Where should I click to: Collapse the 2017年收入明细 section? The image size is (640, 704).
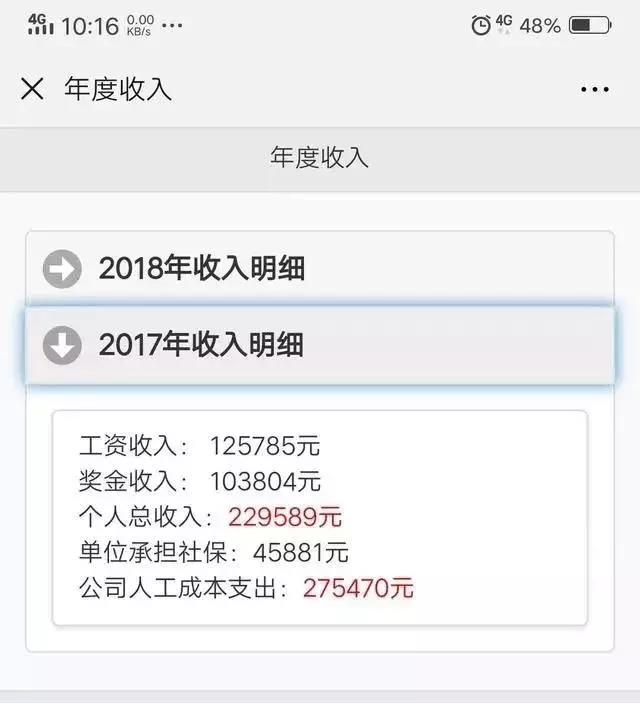[200, 345]
